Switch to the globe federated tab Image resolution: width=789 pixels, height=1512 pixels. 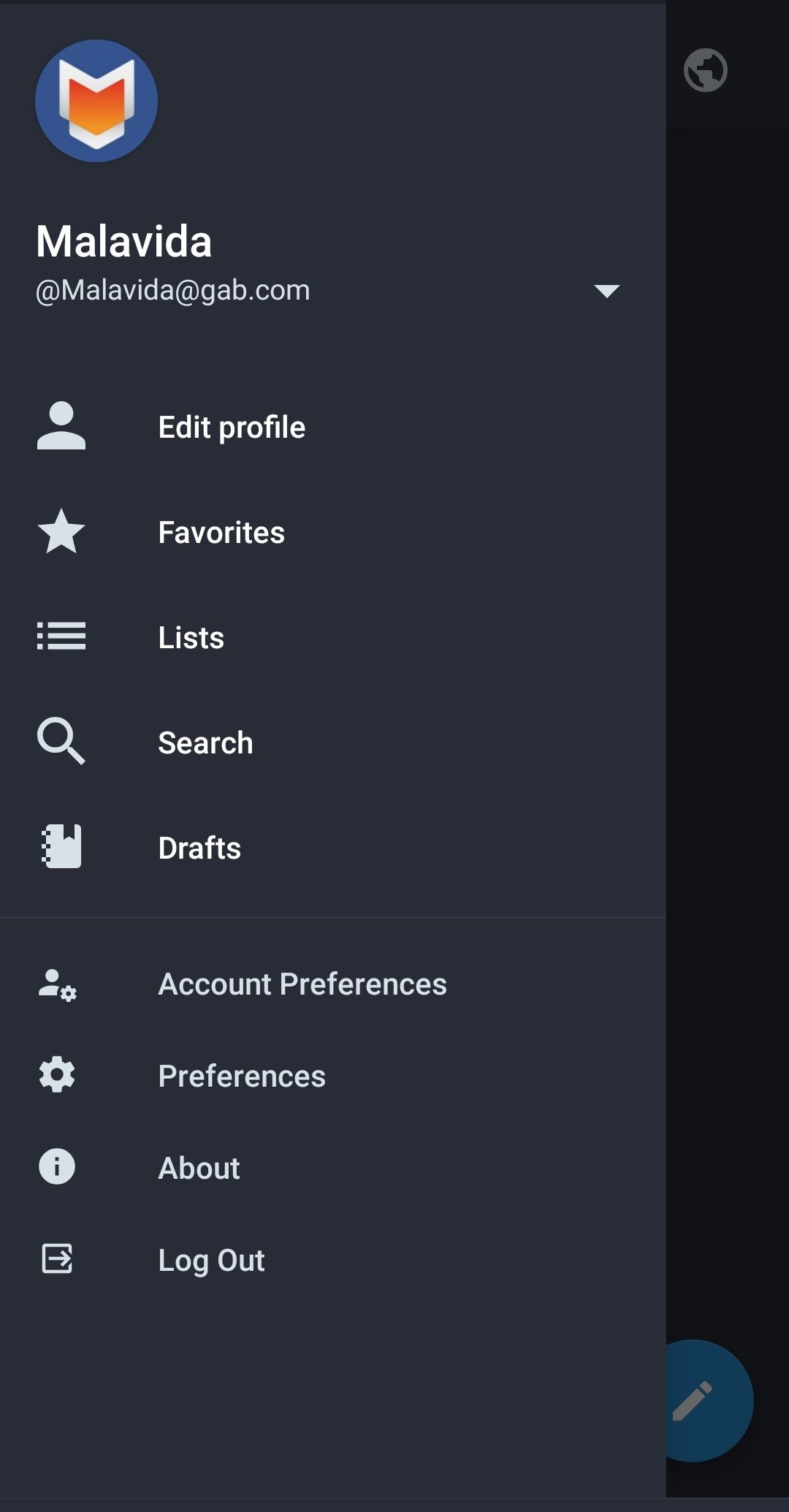tap(706, 70)
